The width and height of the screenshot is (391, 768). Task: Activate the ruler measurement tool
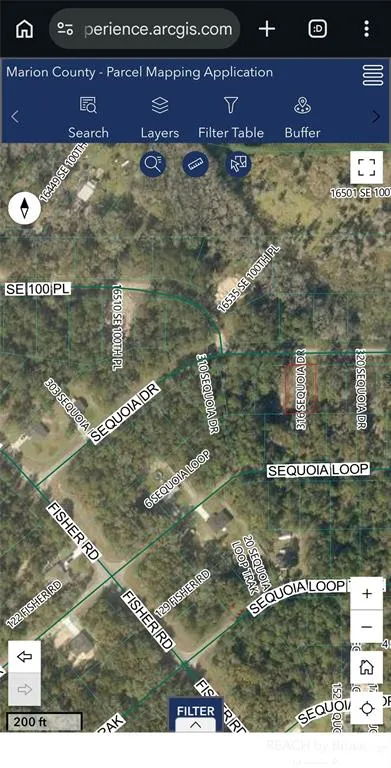195,164
